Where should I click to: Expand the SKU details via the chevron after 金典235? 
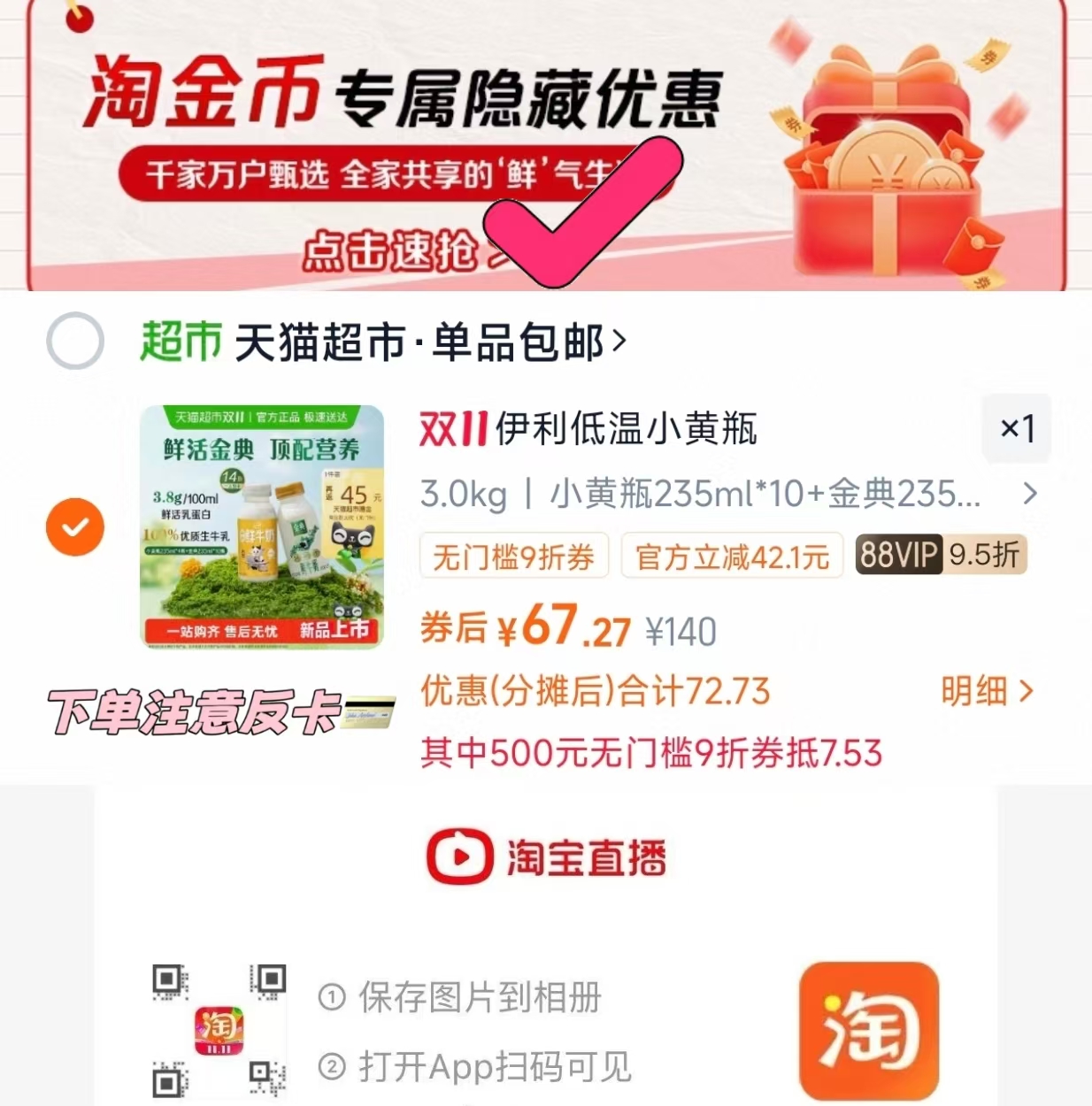click(x=1029, y=495)
